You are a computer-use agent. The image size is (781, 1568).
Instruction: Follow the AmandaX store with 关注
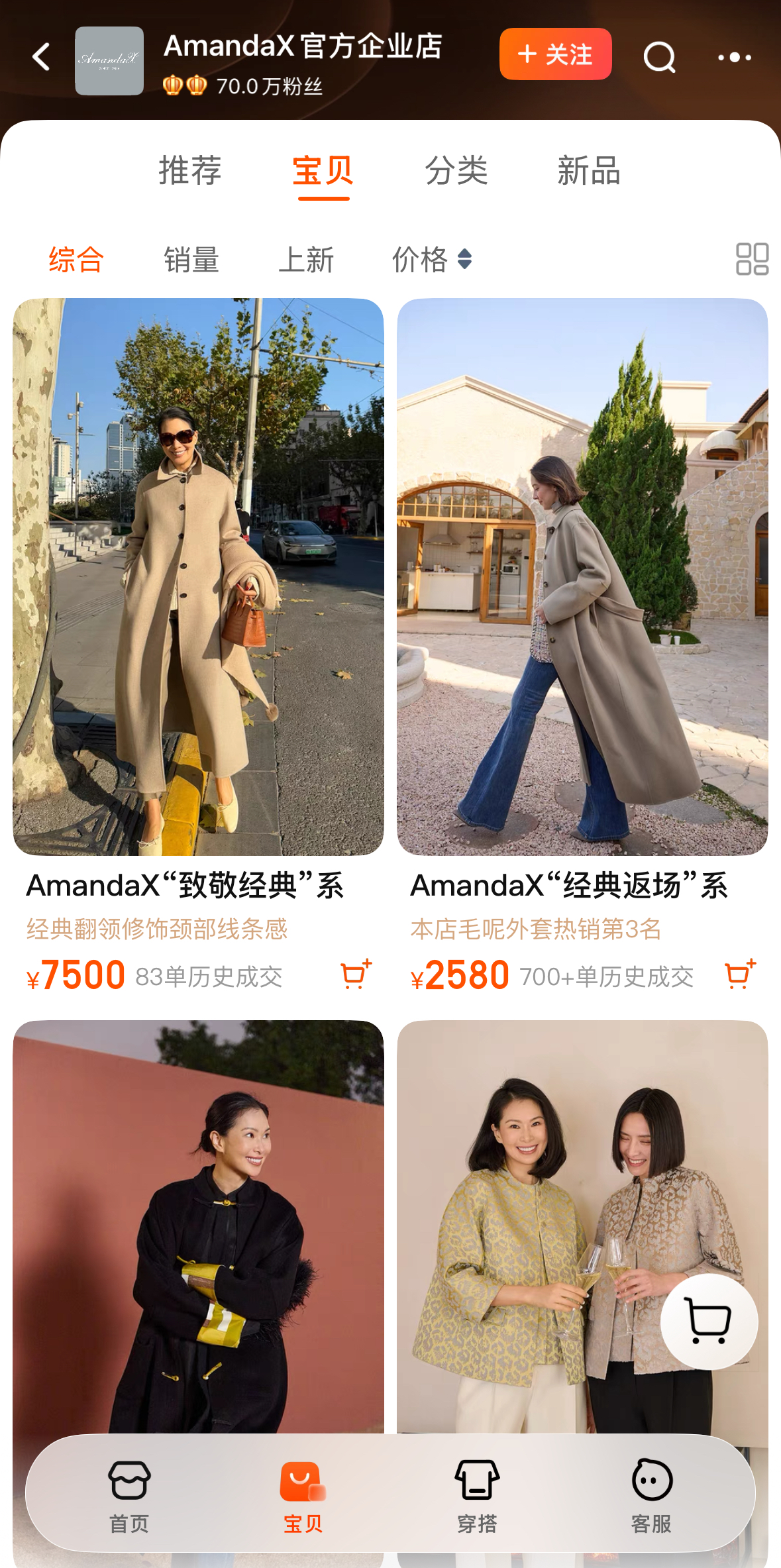coord(555,54)
